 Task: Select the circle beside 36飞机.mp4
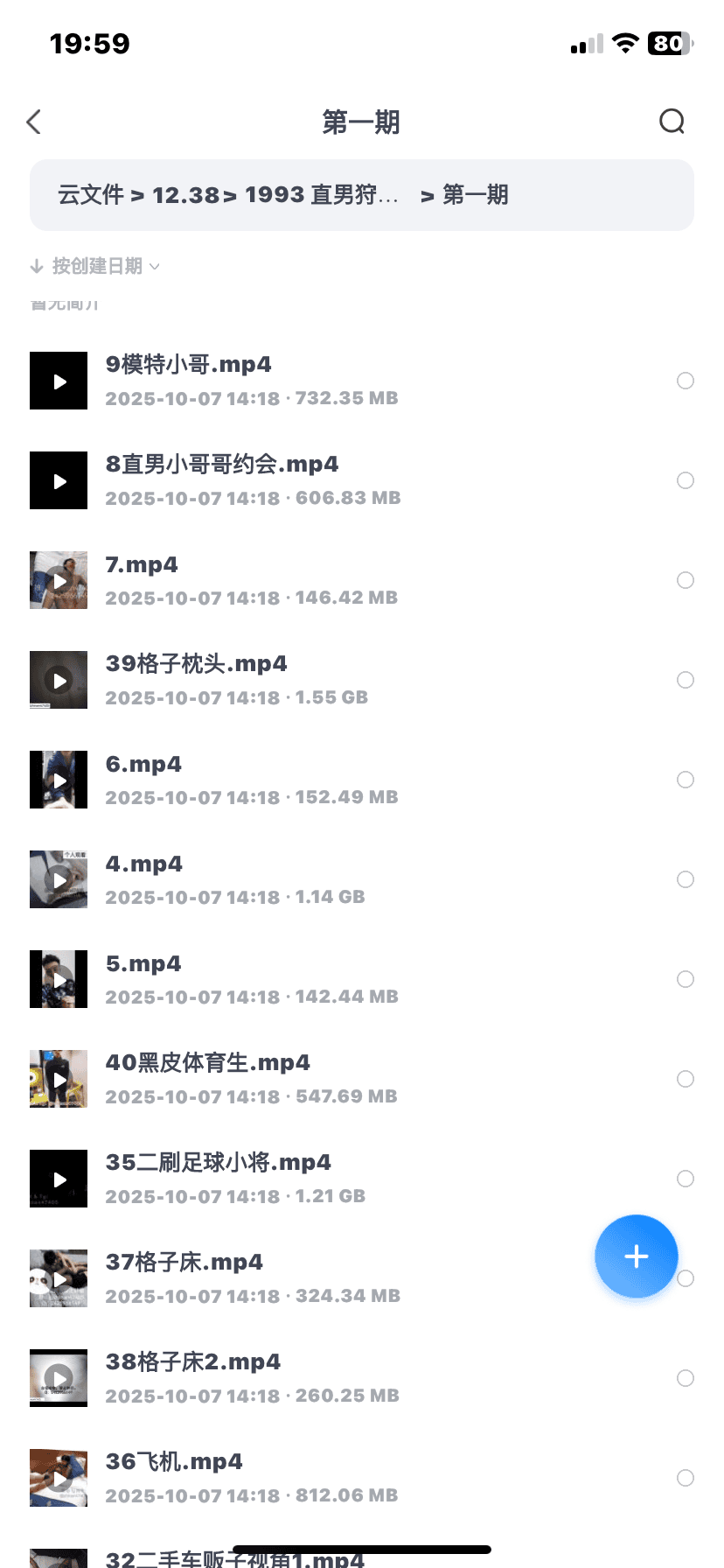coord(686,1478)
